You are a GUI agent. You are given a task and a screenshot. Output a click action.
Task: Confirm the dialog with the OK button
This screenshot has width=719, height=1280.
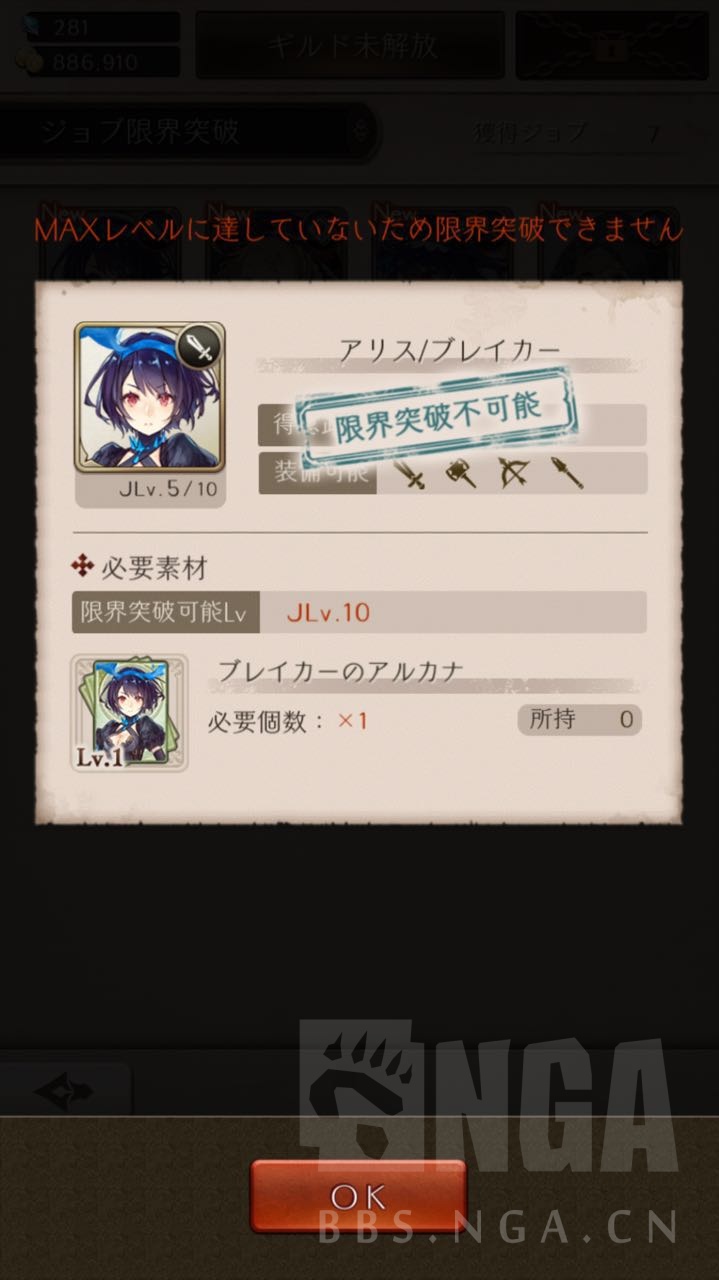358,1196
